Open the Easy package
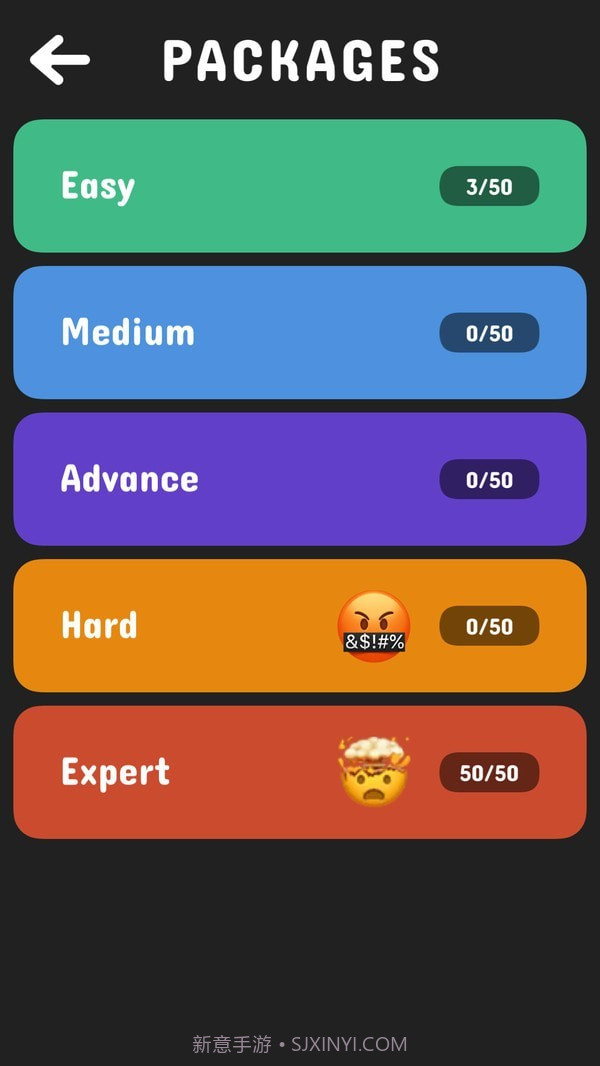 tap(299, 186)
